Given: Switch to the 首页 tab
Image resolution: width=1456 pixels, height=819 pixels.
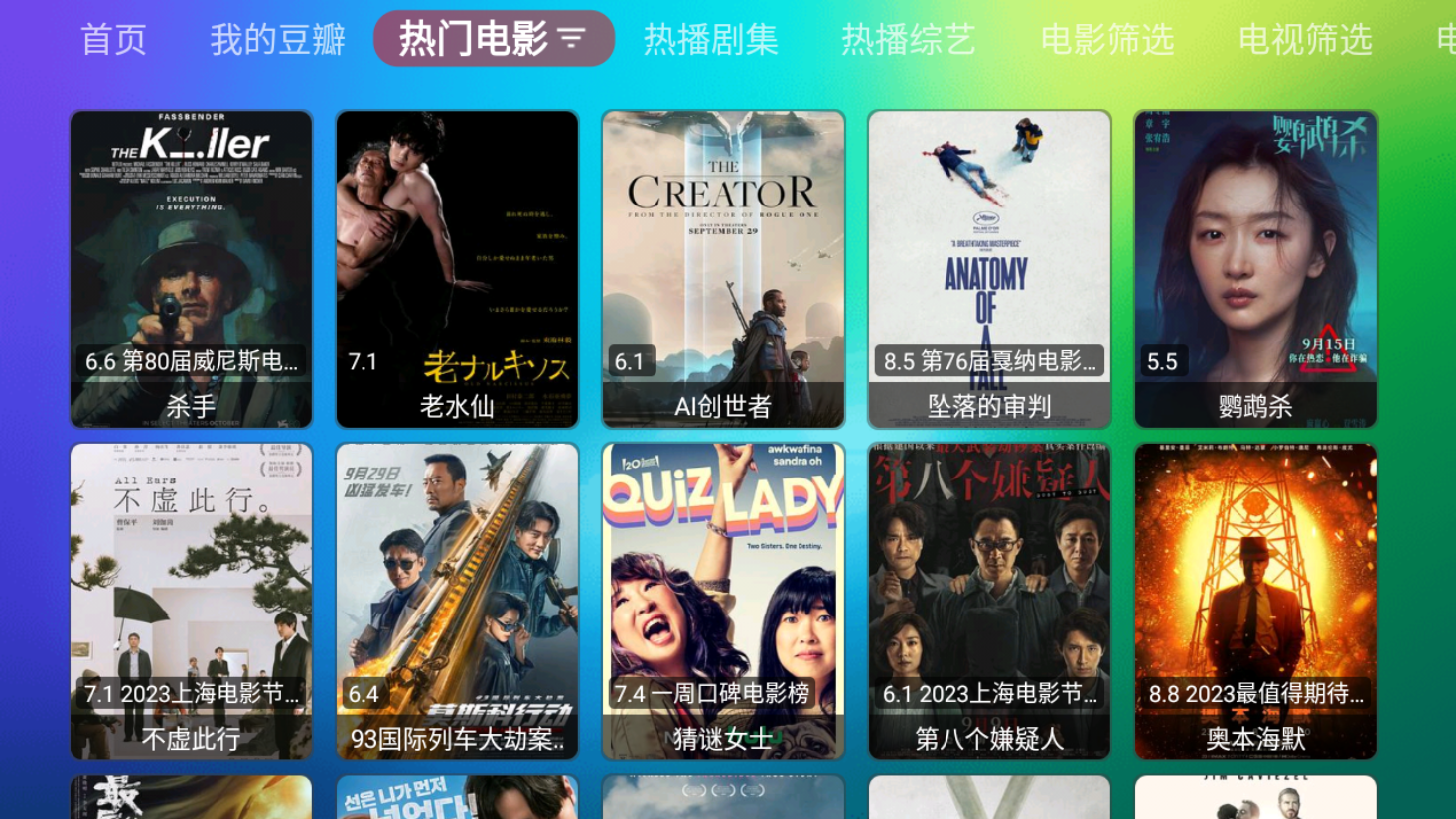Looking at the screenshot, I should coord(113,40).
